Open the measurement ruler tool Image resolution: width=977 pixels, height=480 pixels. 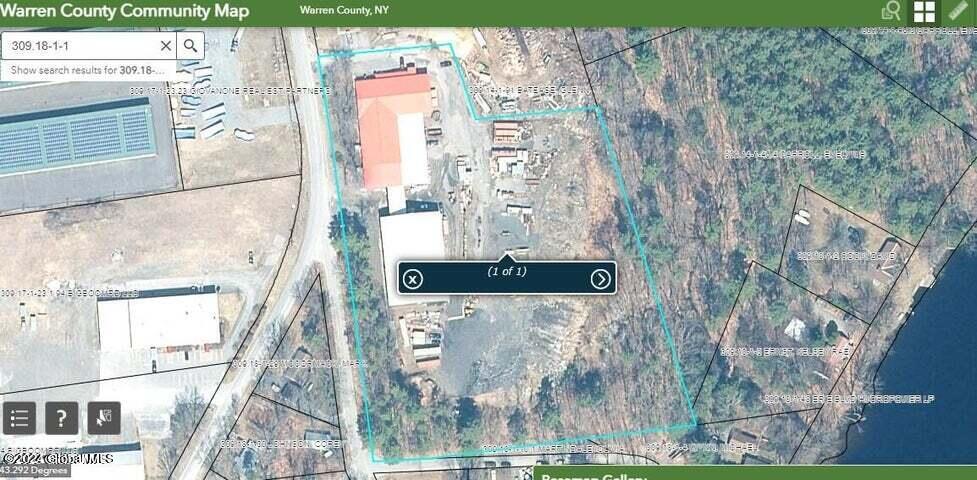point(957,12)
